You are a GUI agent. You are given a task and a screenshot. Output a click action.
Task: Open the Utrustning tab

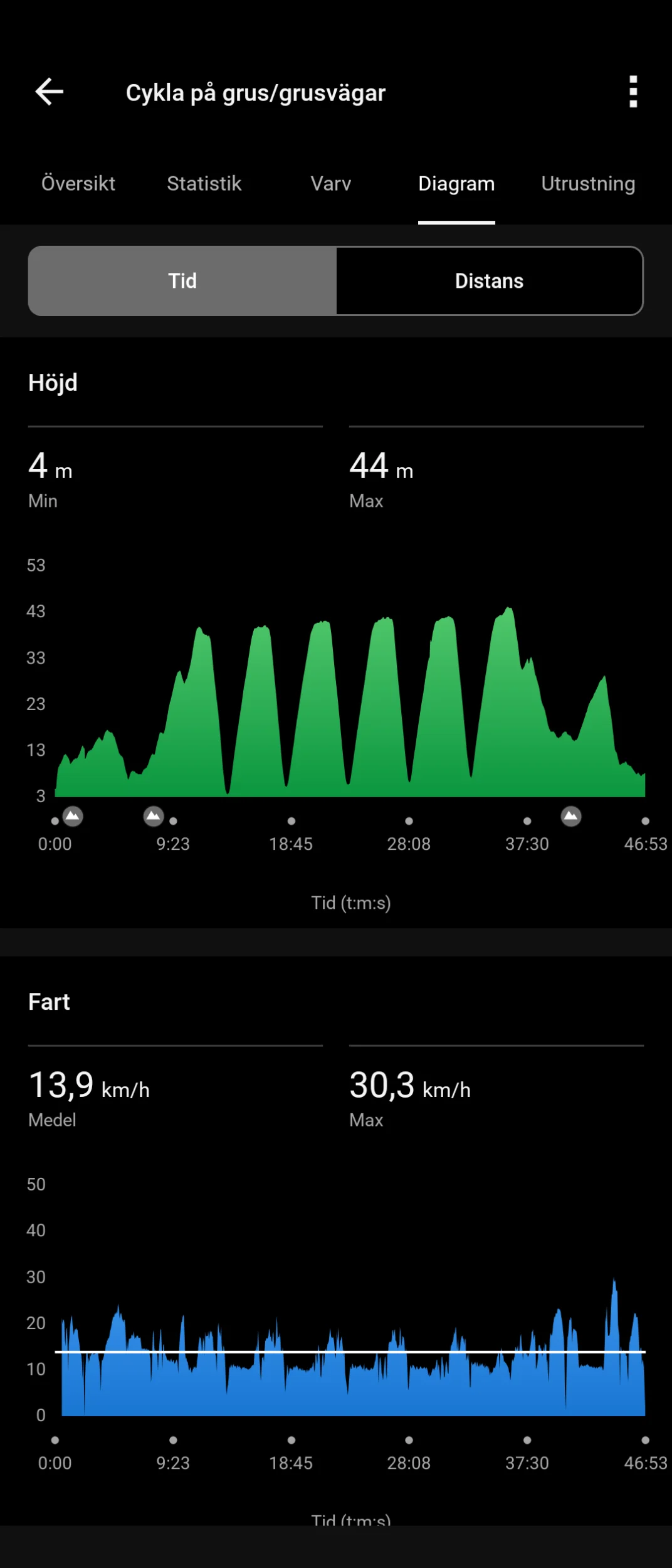pyautogui.click(x=588, y=183)
